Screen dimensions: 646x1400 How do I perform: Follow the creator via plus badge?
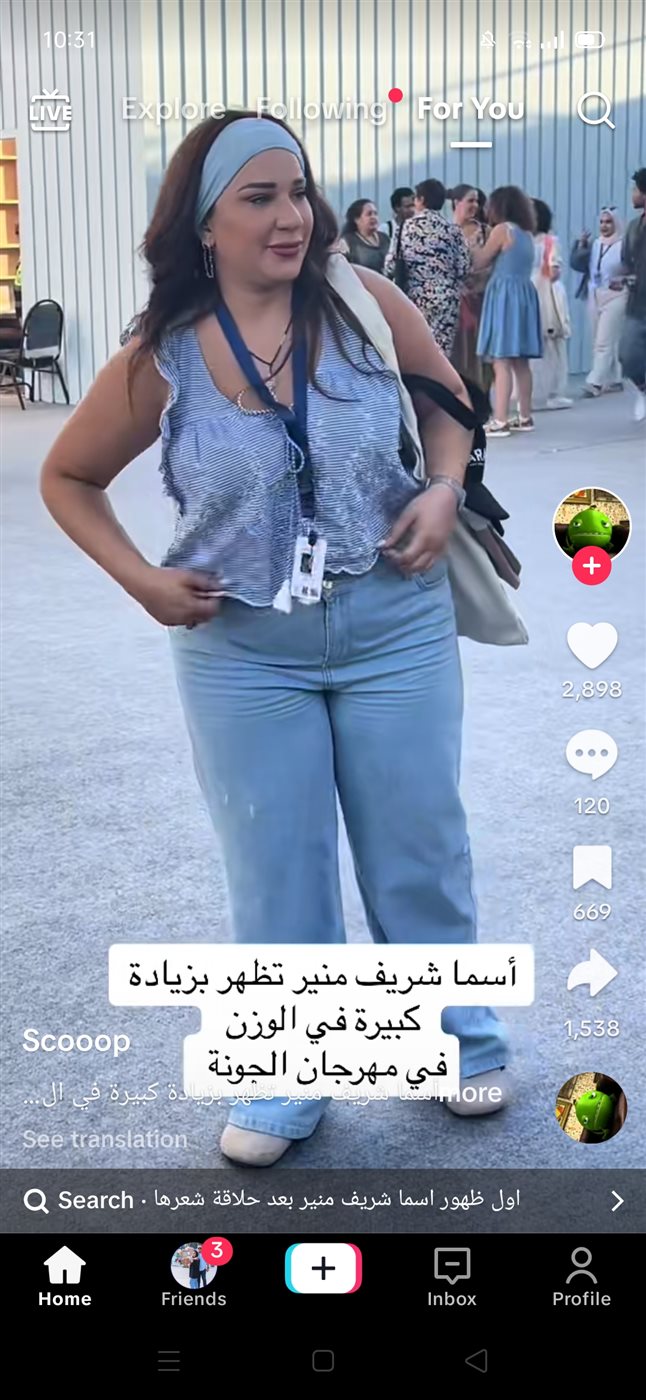[591, 566]
